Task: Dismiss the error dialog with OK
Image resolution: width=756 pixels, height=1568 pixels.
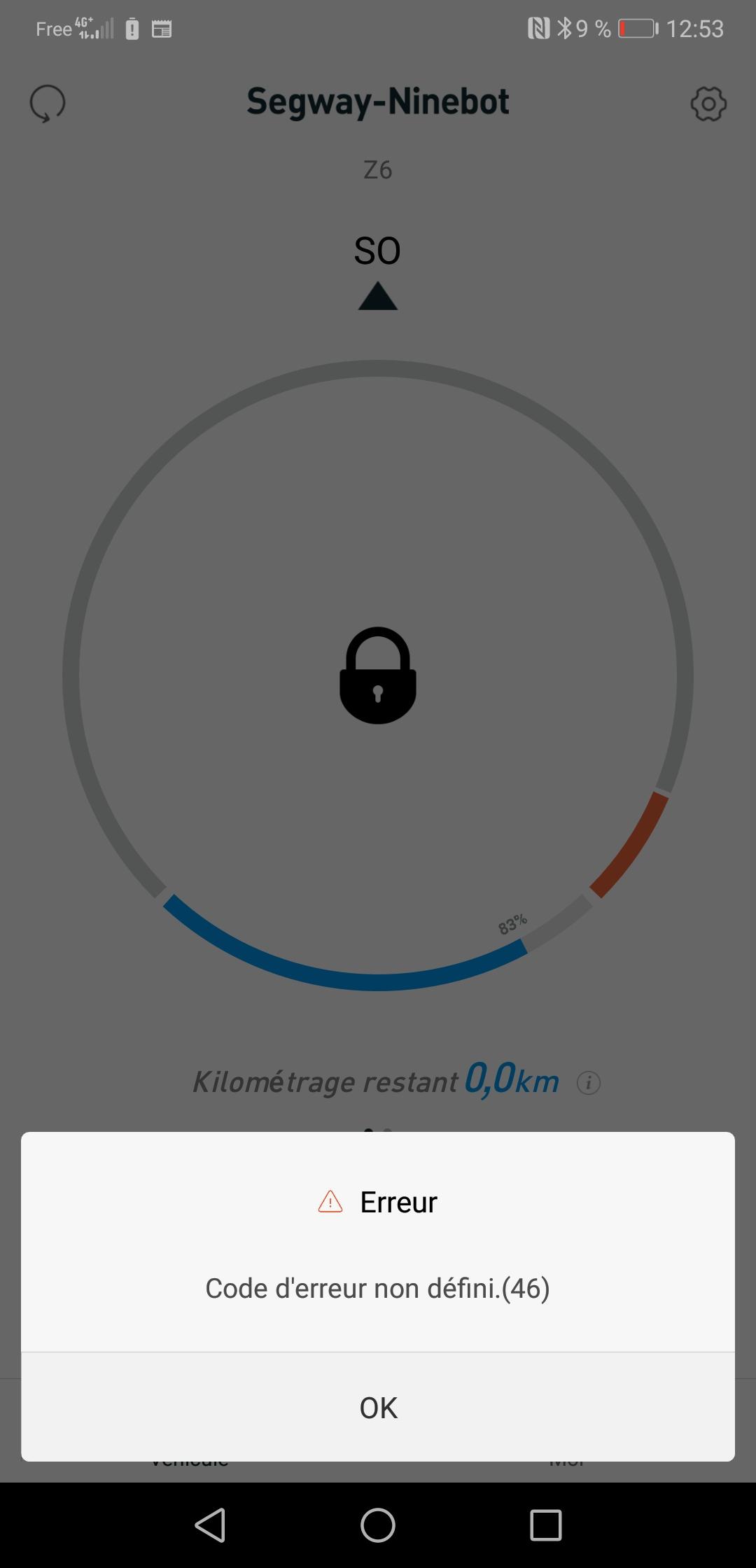Action: [x=378, y=1407]
